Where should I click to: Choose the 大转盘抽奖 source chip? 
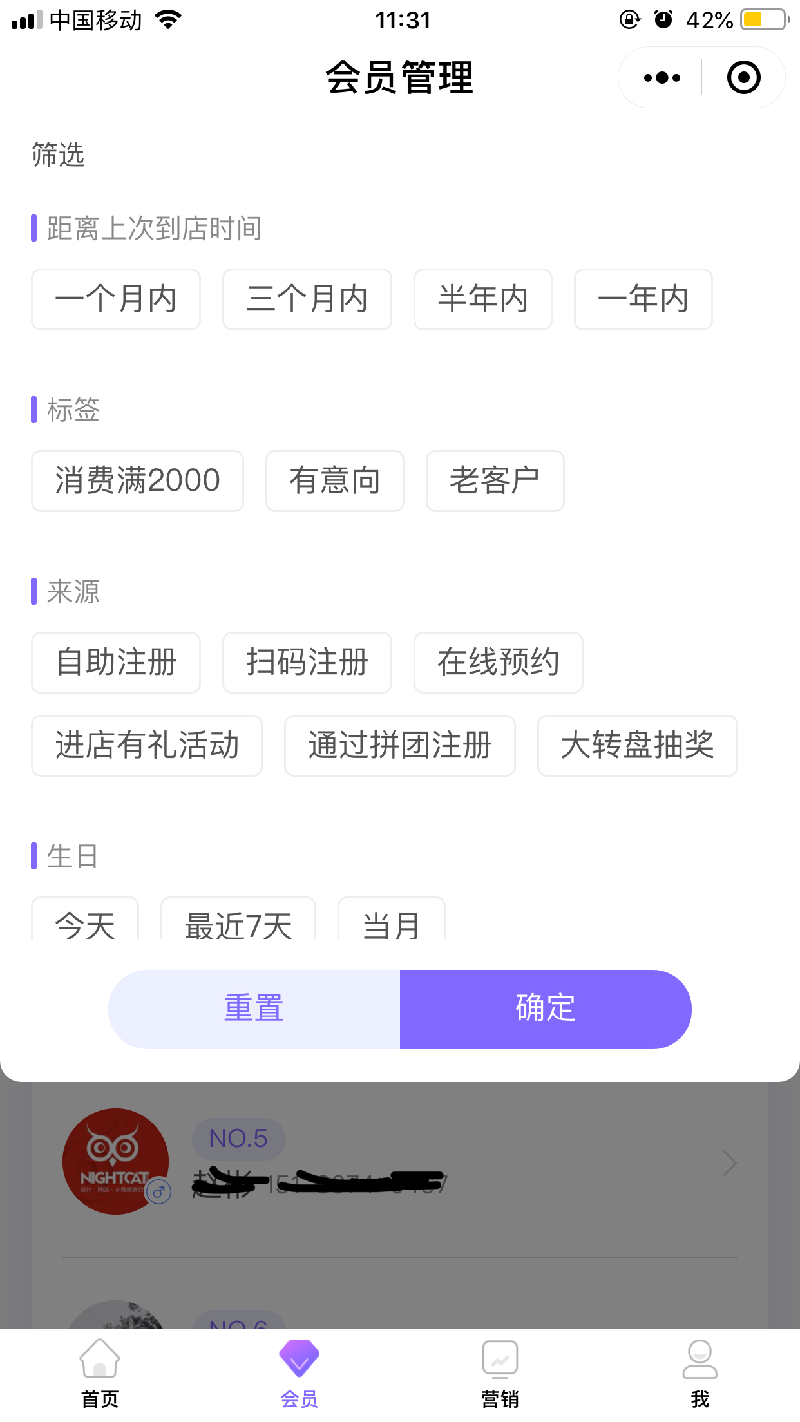[x=637, y=746]
